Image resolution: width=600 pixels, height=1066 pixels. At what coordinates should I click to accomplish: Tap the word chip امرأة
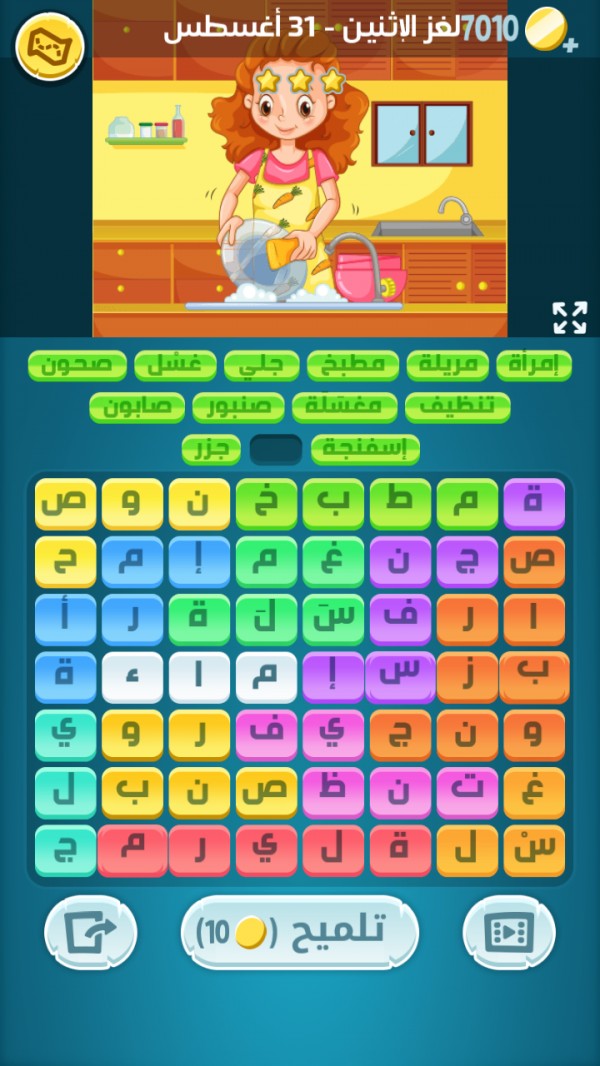pyautogui.click(x=534, y=366)
